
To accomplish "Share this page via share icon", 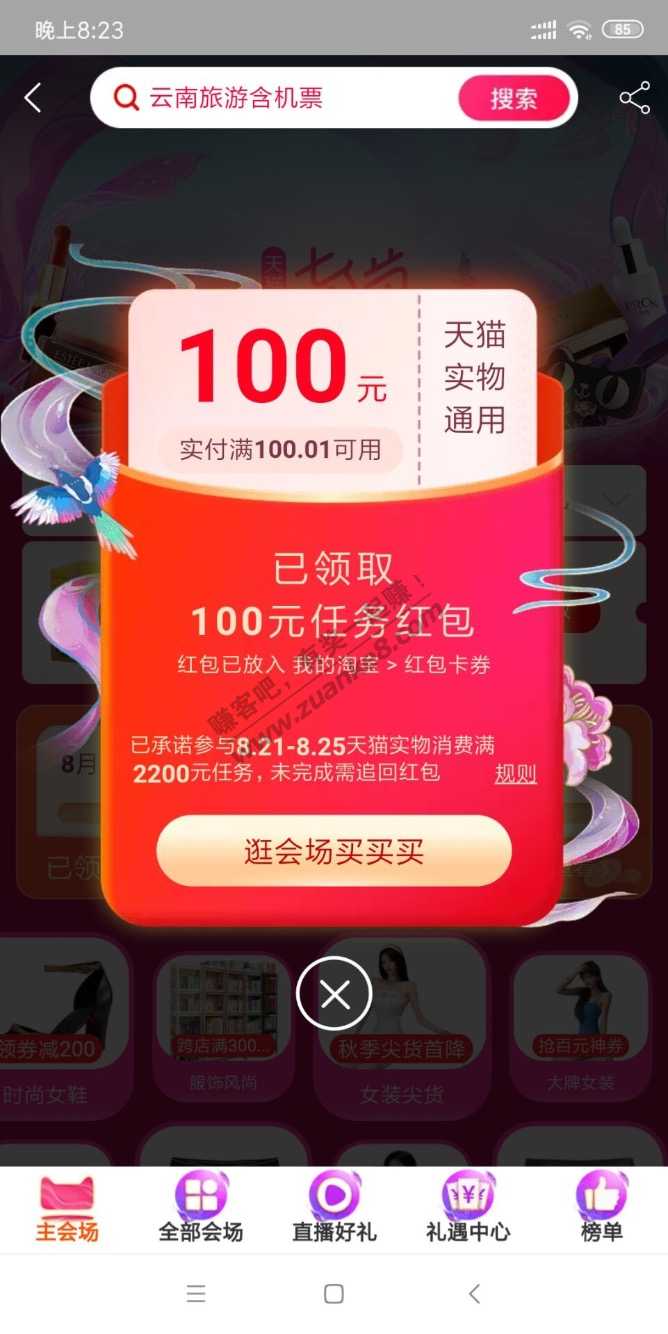I will click(634, 98).
